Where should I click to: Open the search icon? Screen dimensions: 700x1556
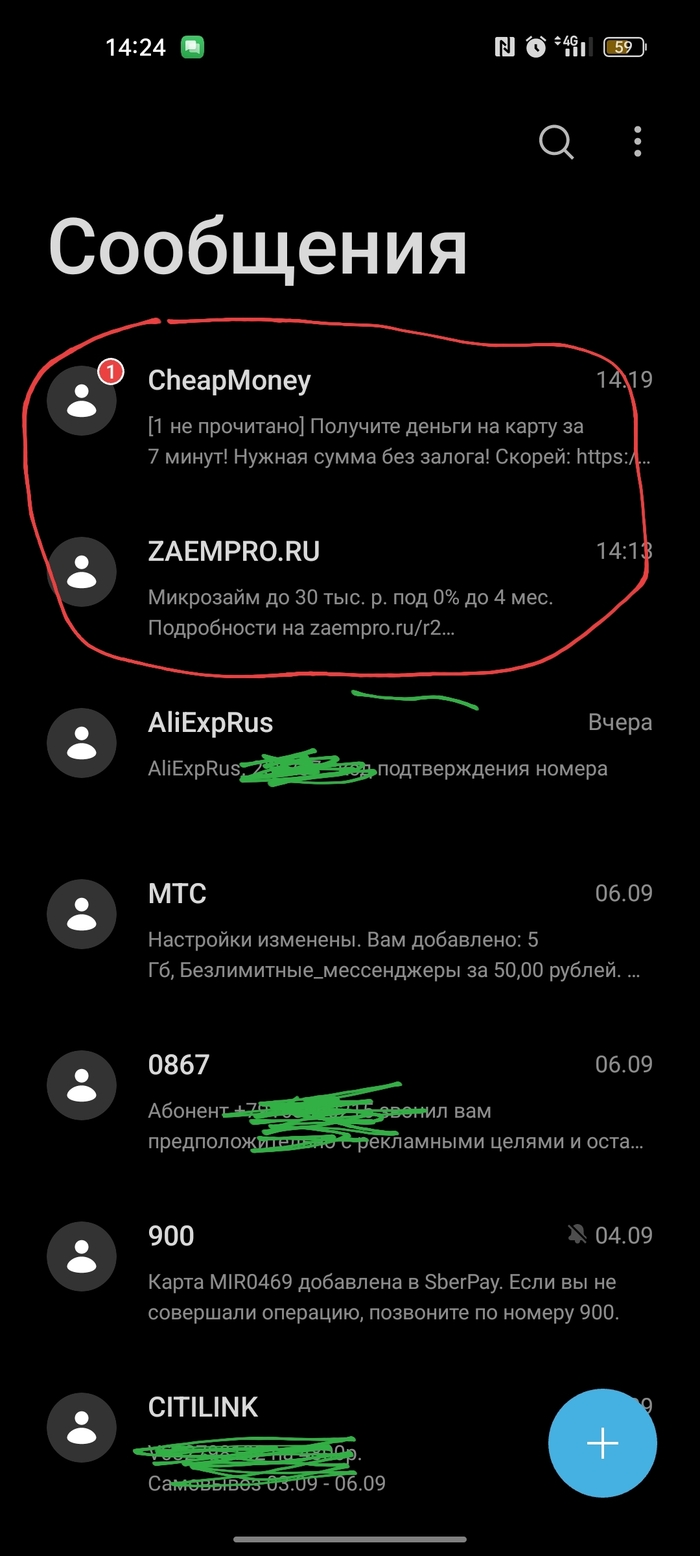coord(556,142)
